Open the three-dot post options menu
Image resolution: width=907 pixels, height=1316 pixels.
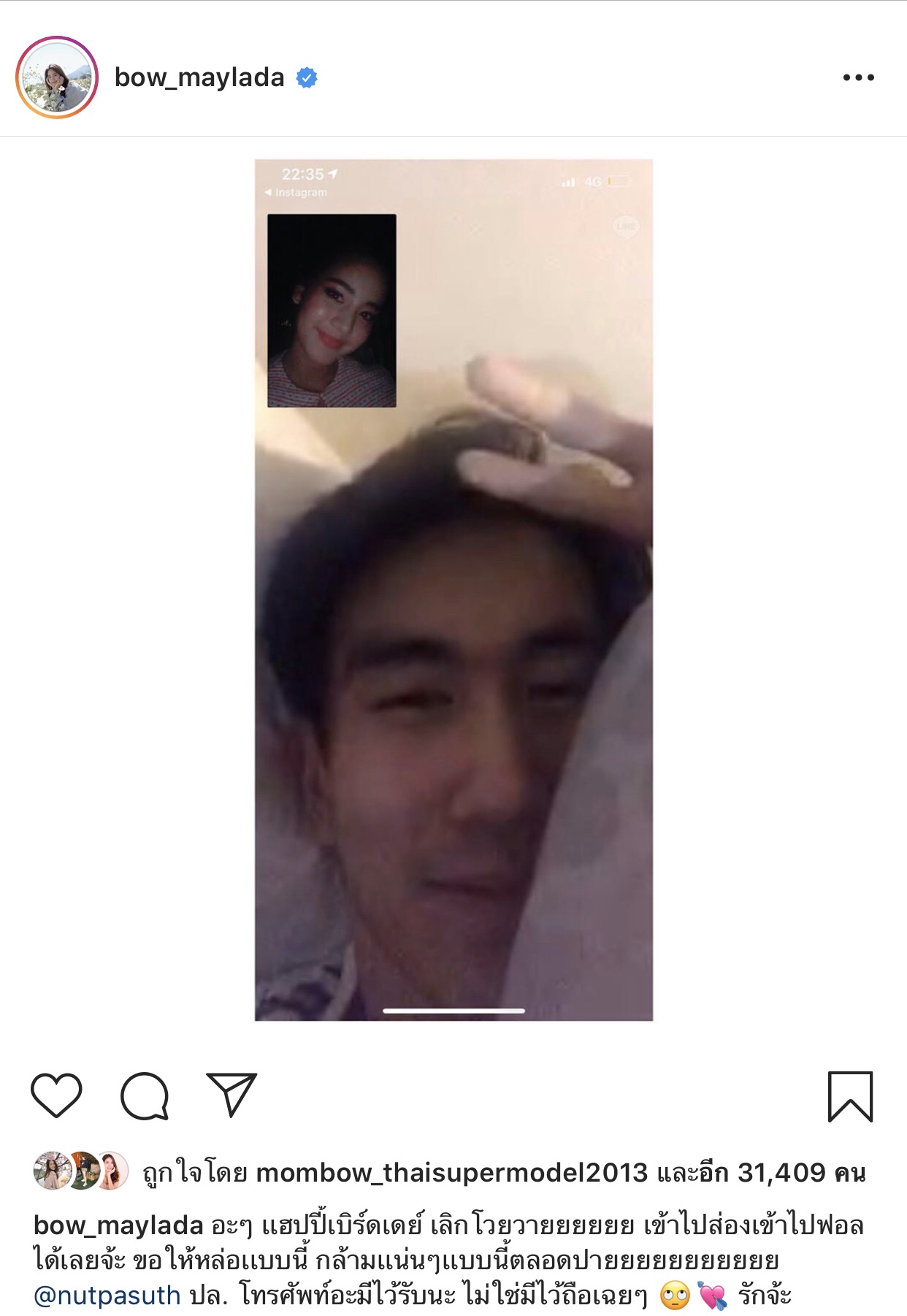click(x=858, y=77)
